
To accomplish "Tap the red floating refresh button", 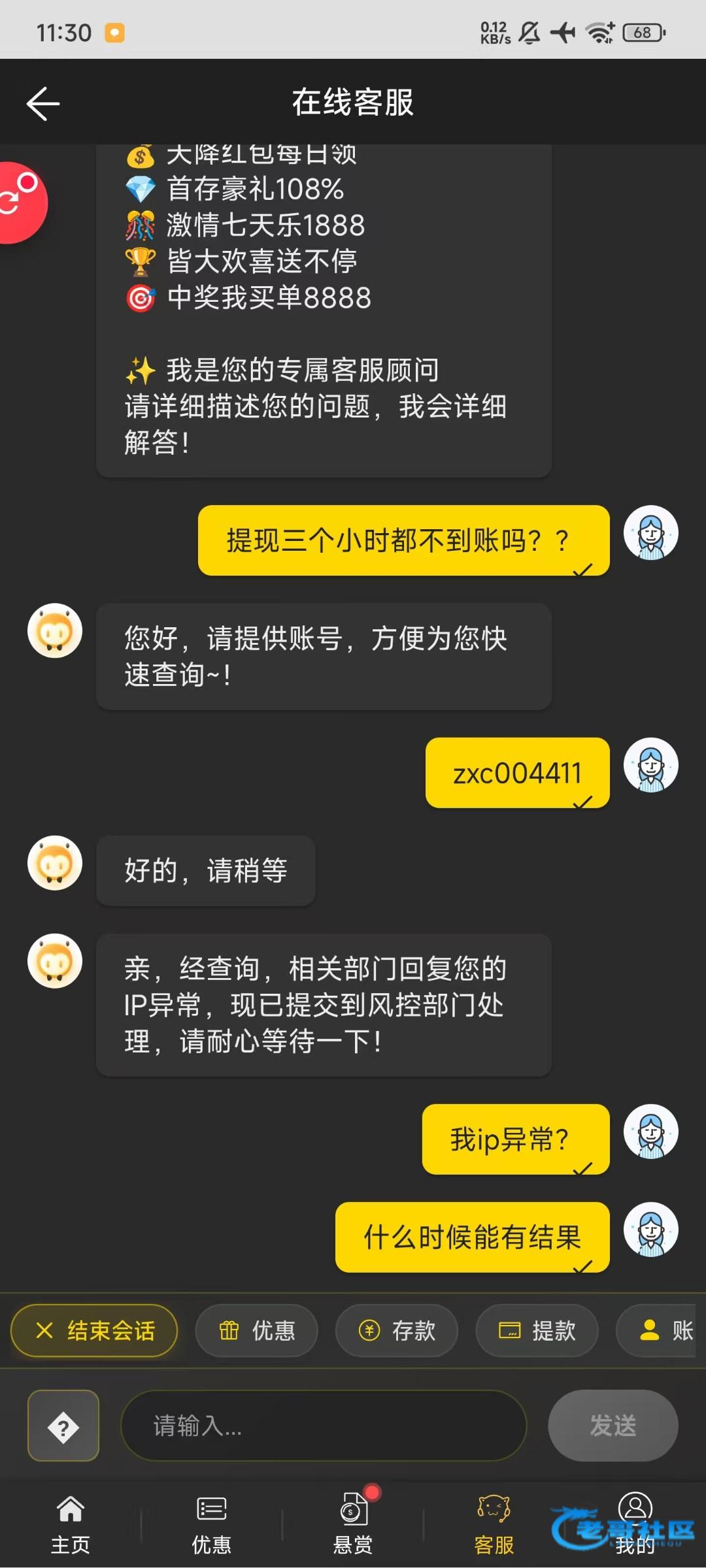I will coord(20,201).
